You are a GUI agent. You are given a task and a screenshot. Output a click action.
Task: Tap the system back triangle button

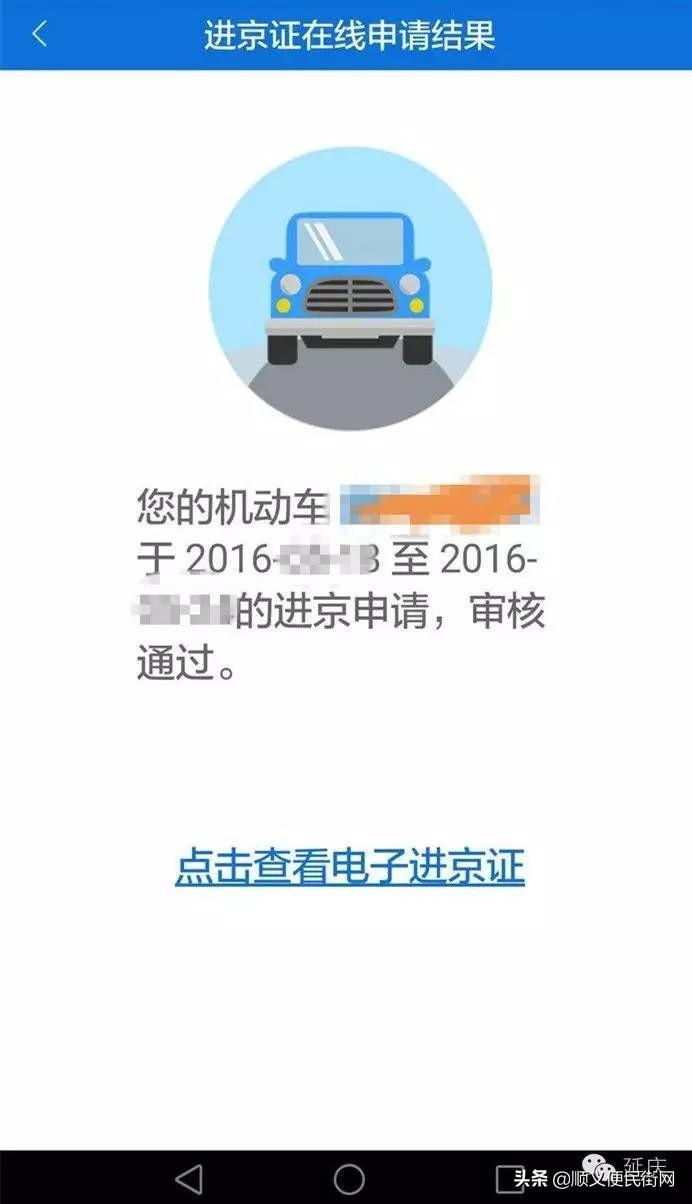188,1178
